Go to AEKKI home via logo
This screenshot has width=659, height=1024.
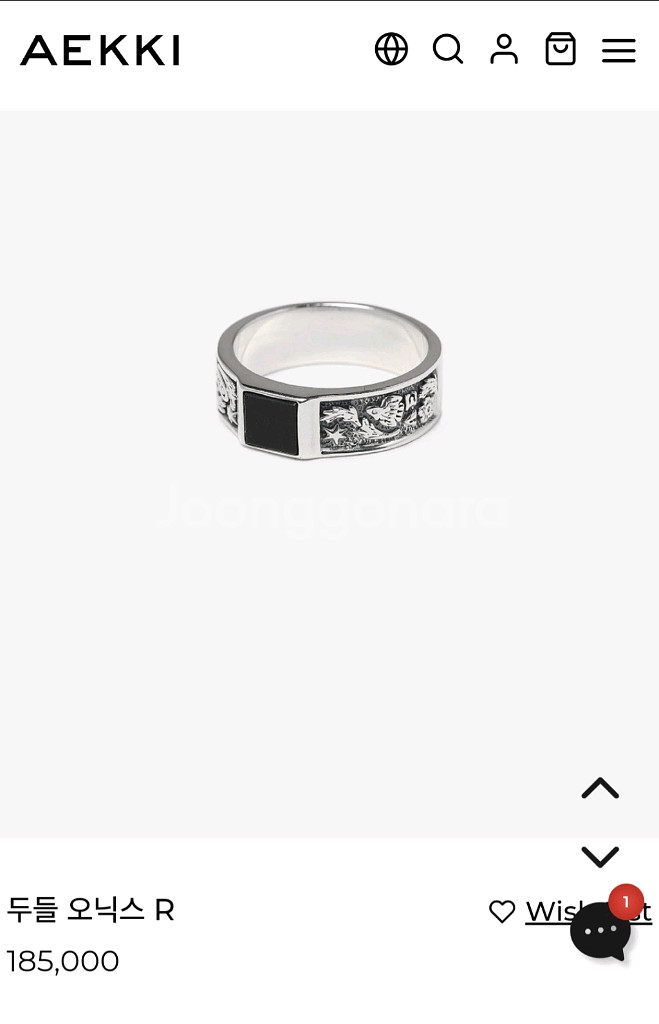[100, 50]
